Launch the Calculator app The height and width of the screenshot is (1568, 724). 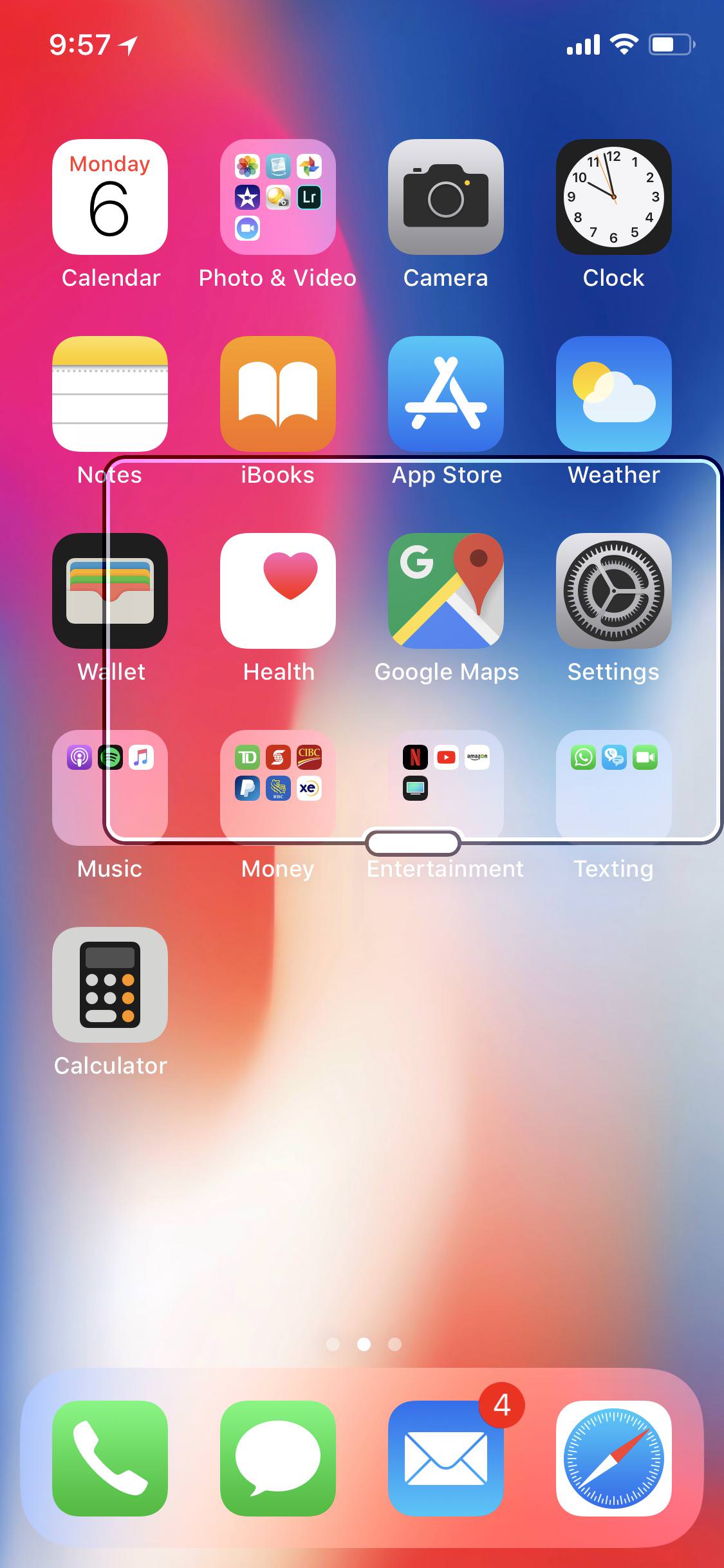[x=110, y=985]
